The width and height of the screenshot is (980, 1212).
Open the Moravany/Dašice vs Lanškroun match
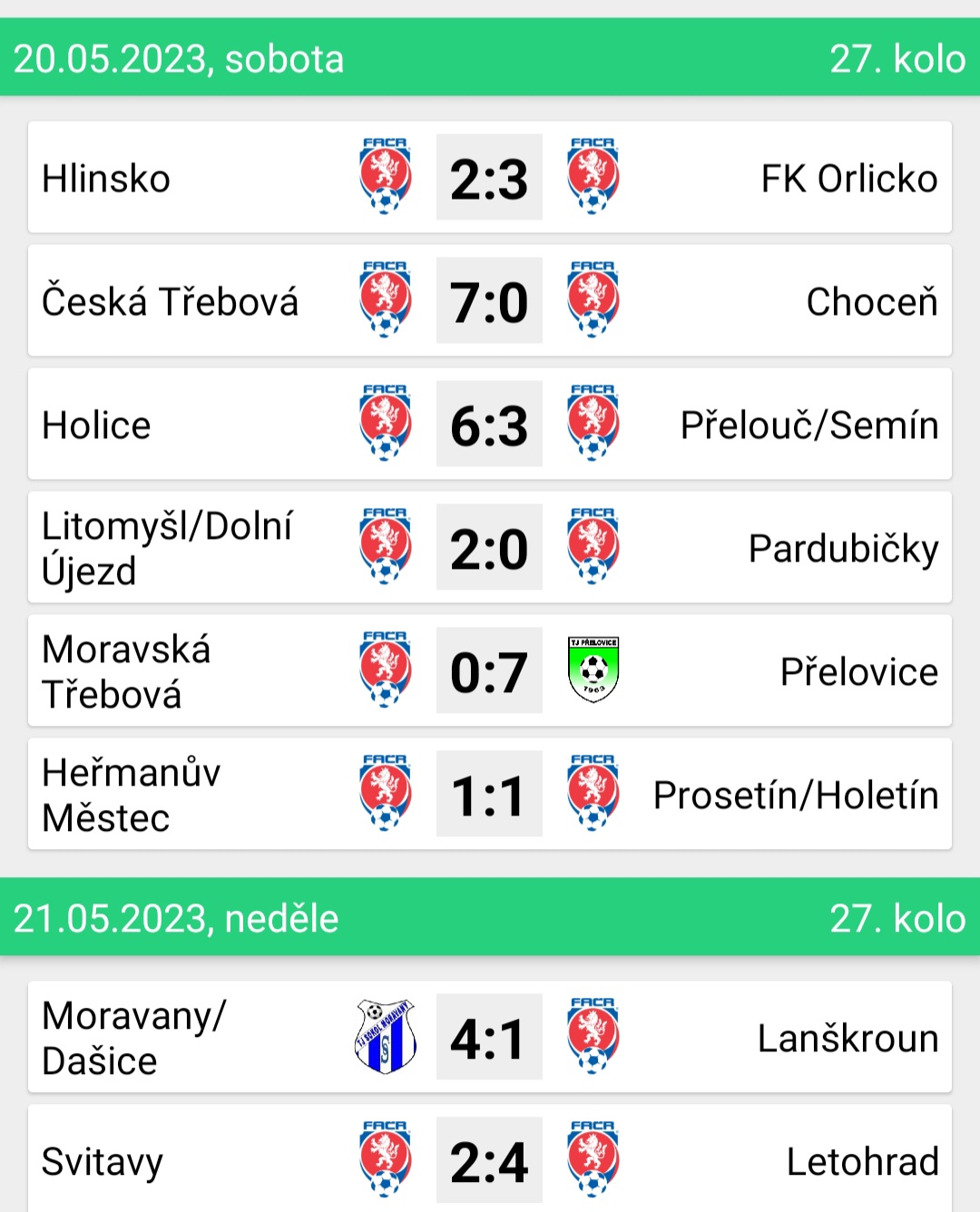click(x=489, y=1038)
